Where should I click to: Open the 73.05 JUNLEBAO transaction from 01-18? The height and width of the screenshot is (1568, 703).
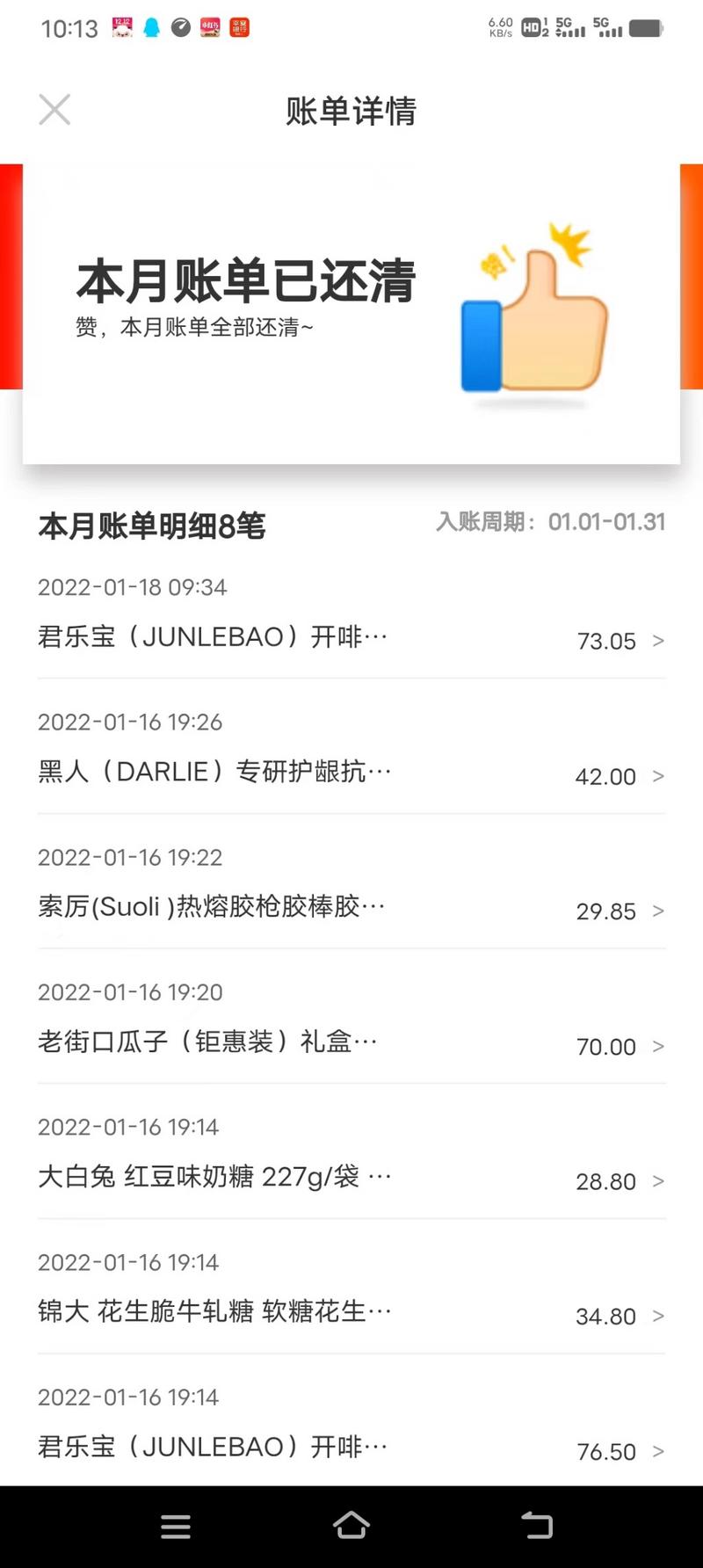351,614
